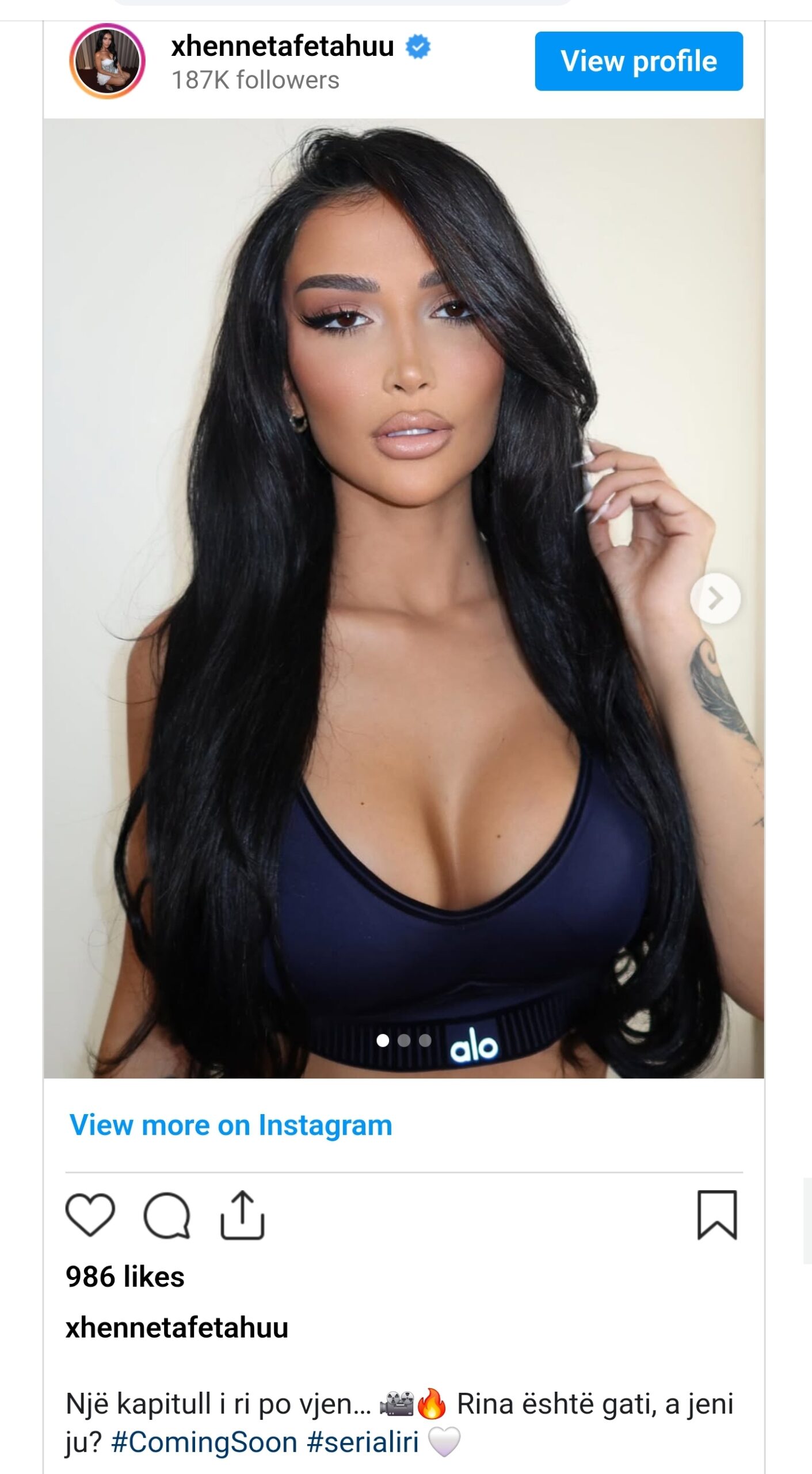Save the post with bookmark icon
The width and height of the screenshot is (812, 1474).
[x=717, y=1215]
